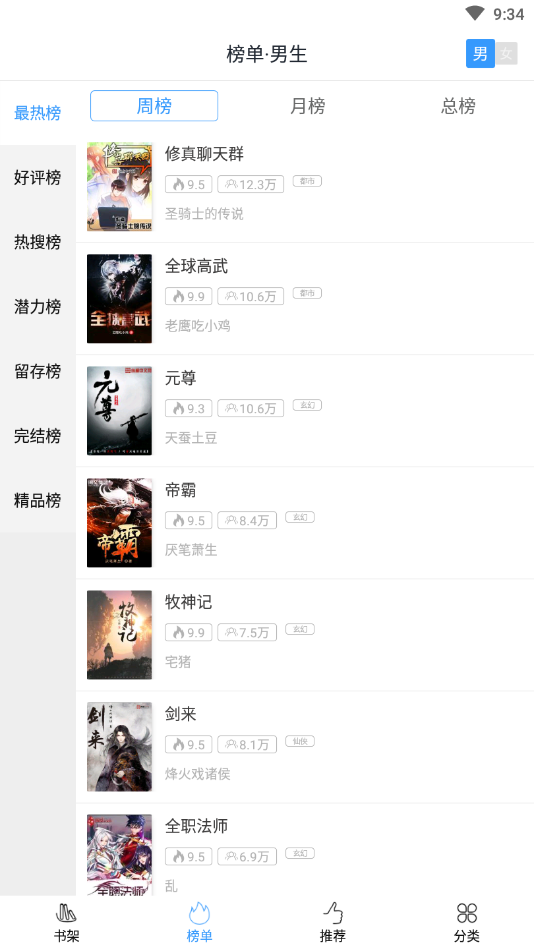This screenshot has height=949, width=534.
Task: Open the 好评榜 ranking
Action: 38,177
